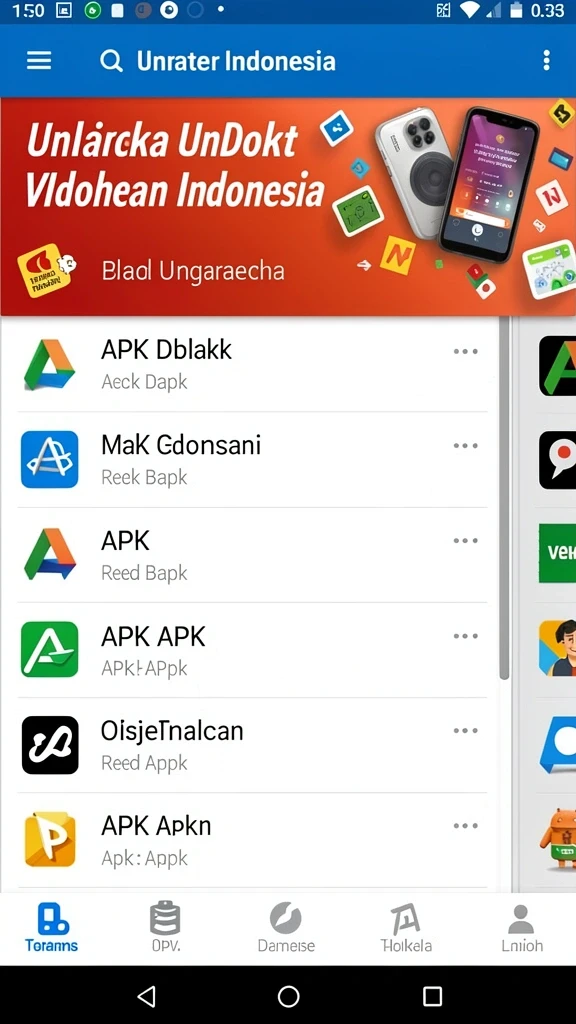Switch to the Lnioh profile tab
Screen dimensions: 576x1024
(522, 928)
